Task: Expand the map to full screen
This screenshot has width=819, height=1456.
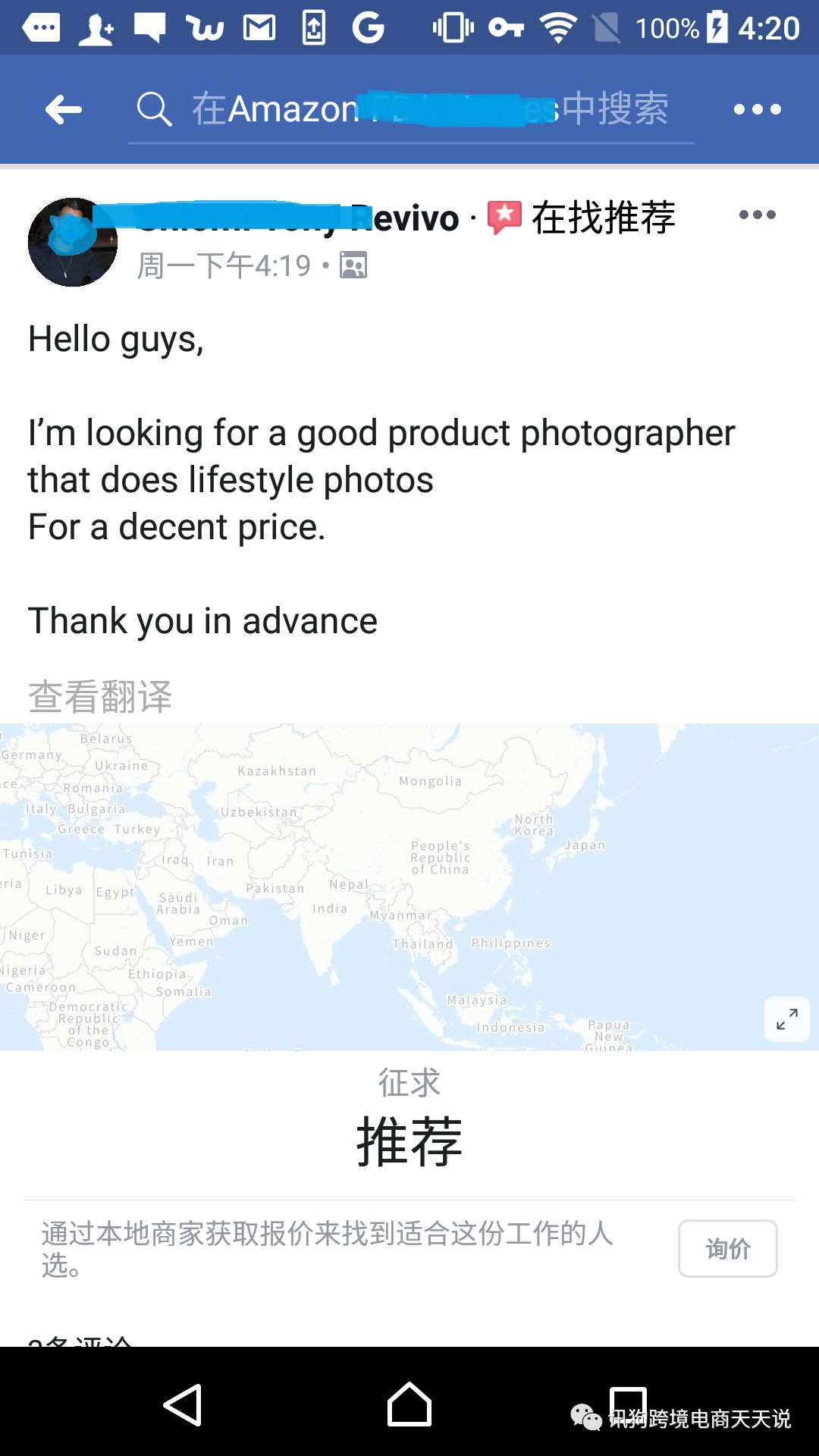Action: point(786,1019)
